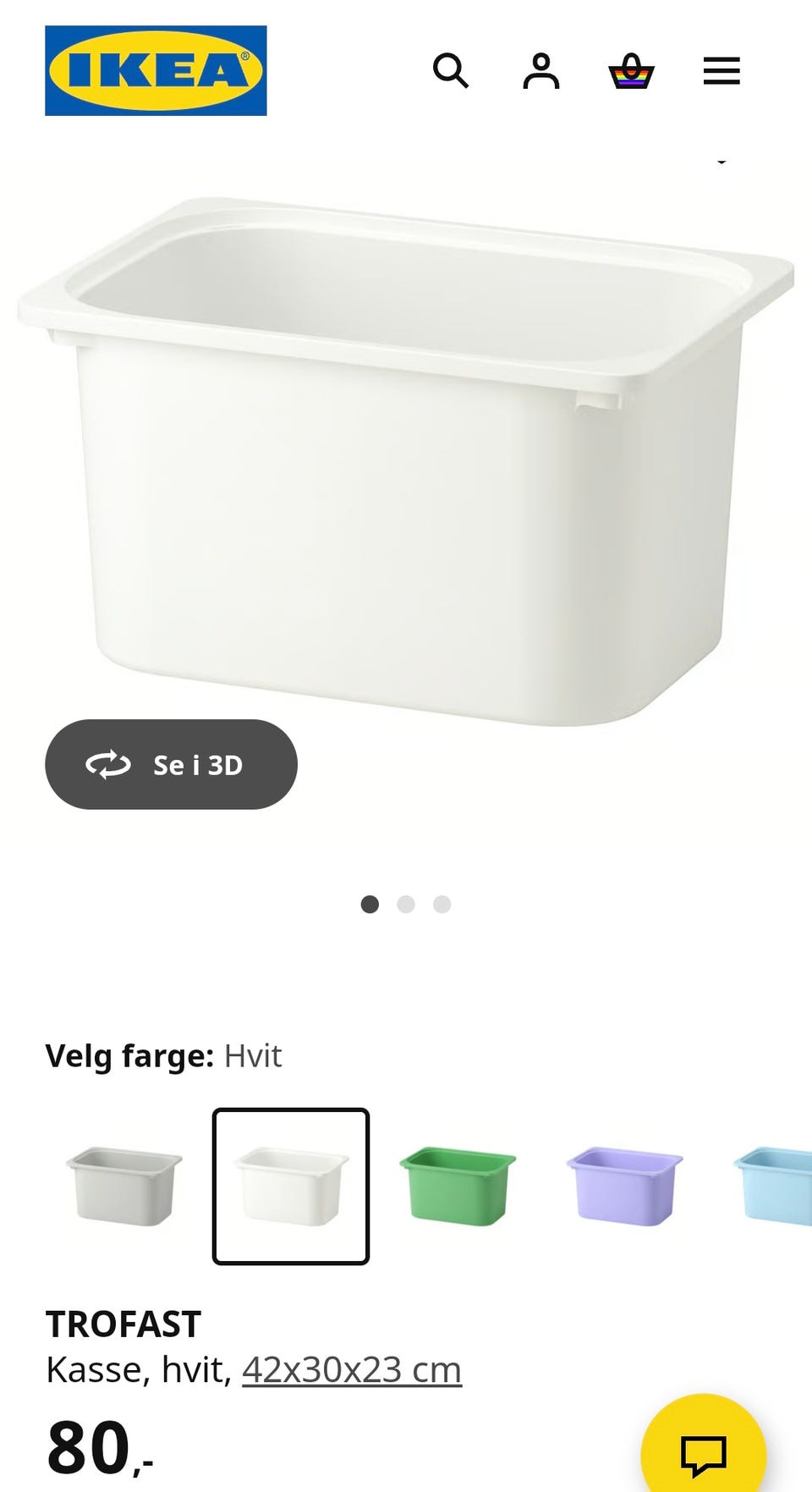Open the chat support bubble
The height and width of the screenshot is (1492, 812).
tap(704, 1454)
